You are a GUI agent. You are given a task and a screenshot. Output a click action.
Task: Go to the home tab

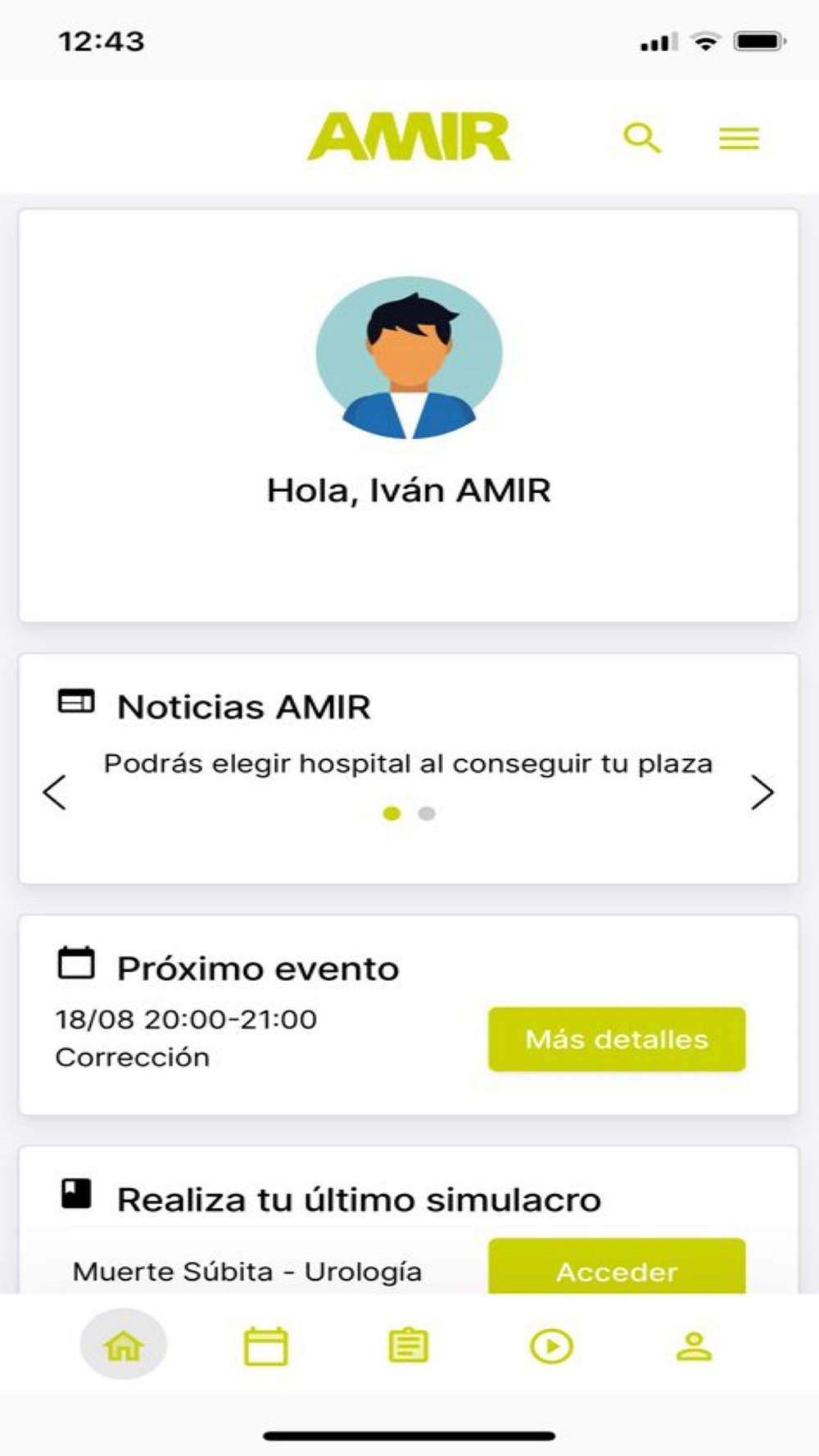click(x=124, y=1345)
